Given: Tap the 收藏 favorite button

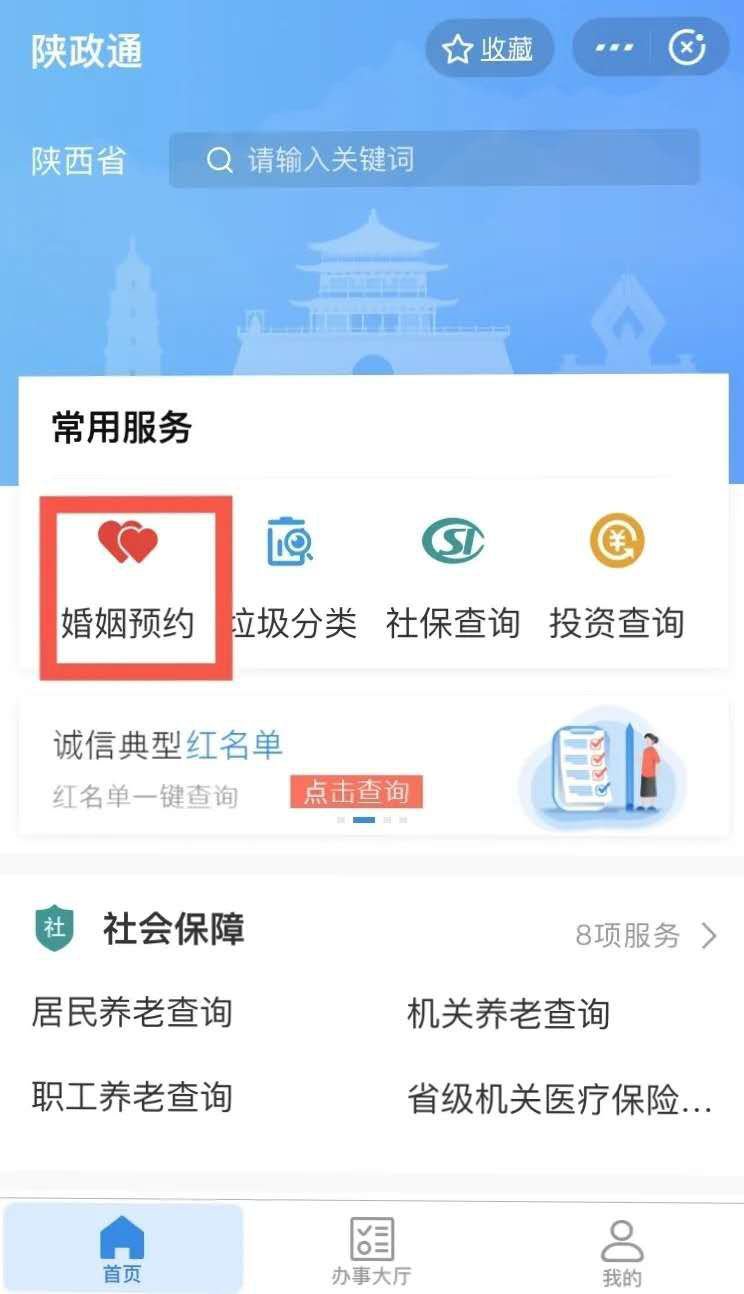Looking at the screenshot, I should click(x=489, y=48).
